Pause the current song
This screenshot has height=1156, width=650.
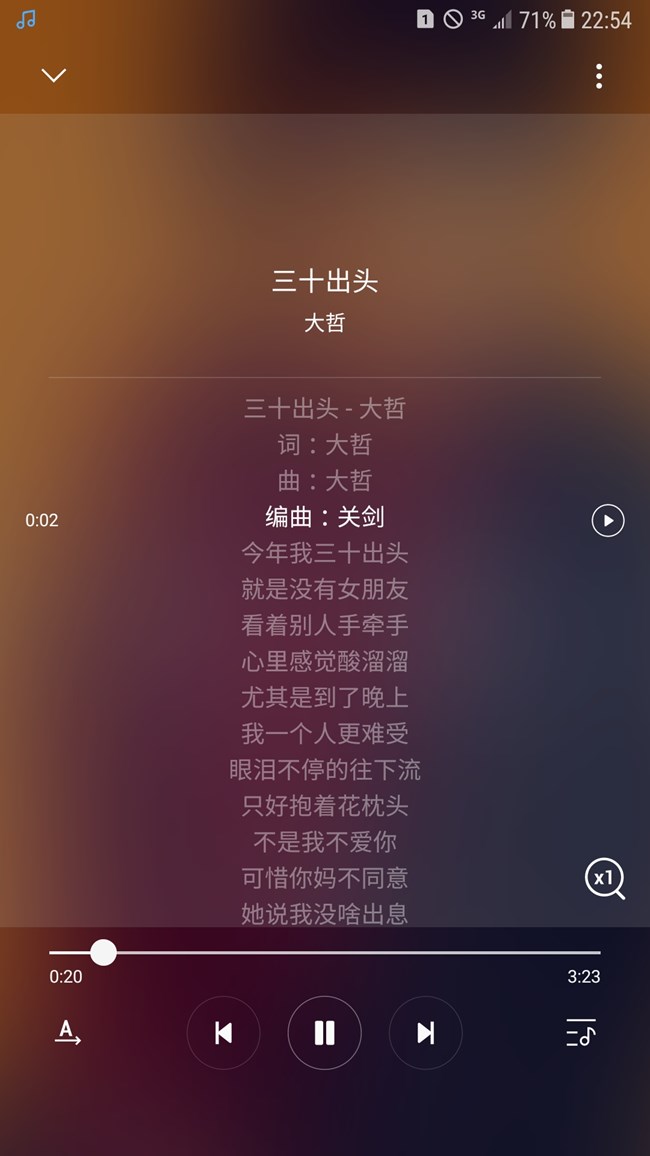coord(325,1033)
